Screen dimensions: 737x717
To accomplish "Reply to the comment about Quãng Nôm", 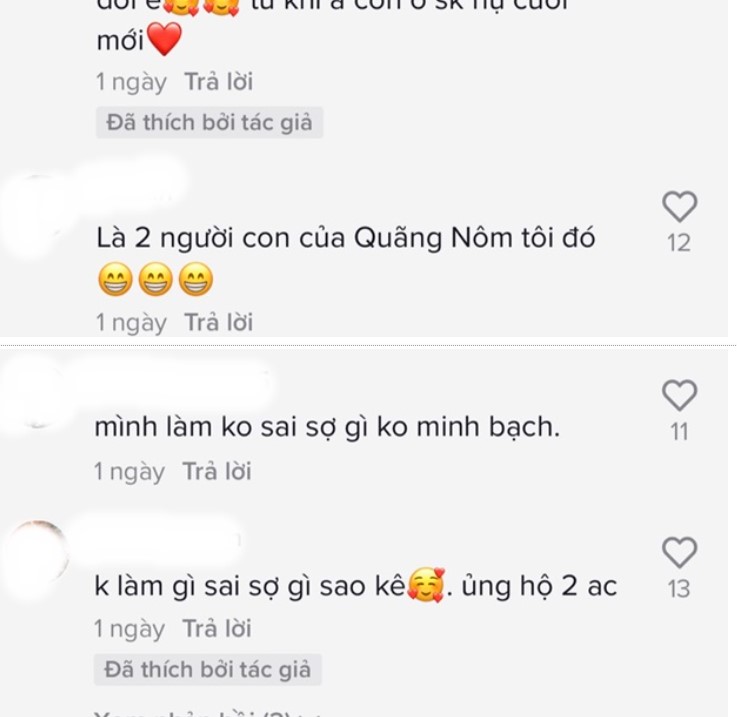I will (218, 322).
